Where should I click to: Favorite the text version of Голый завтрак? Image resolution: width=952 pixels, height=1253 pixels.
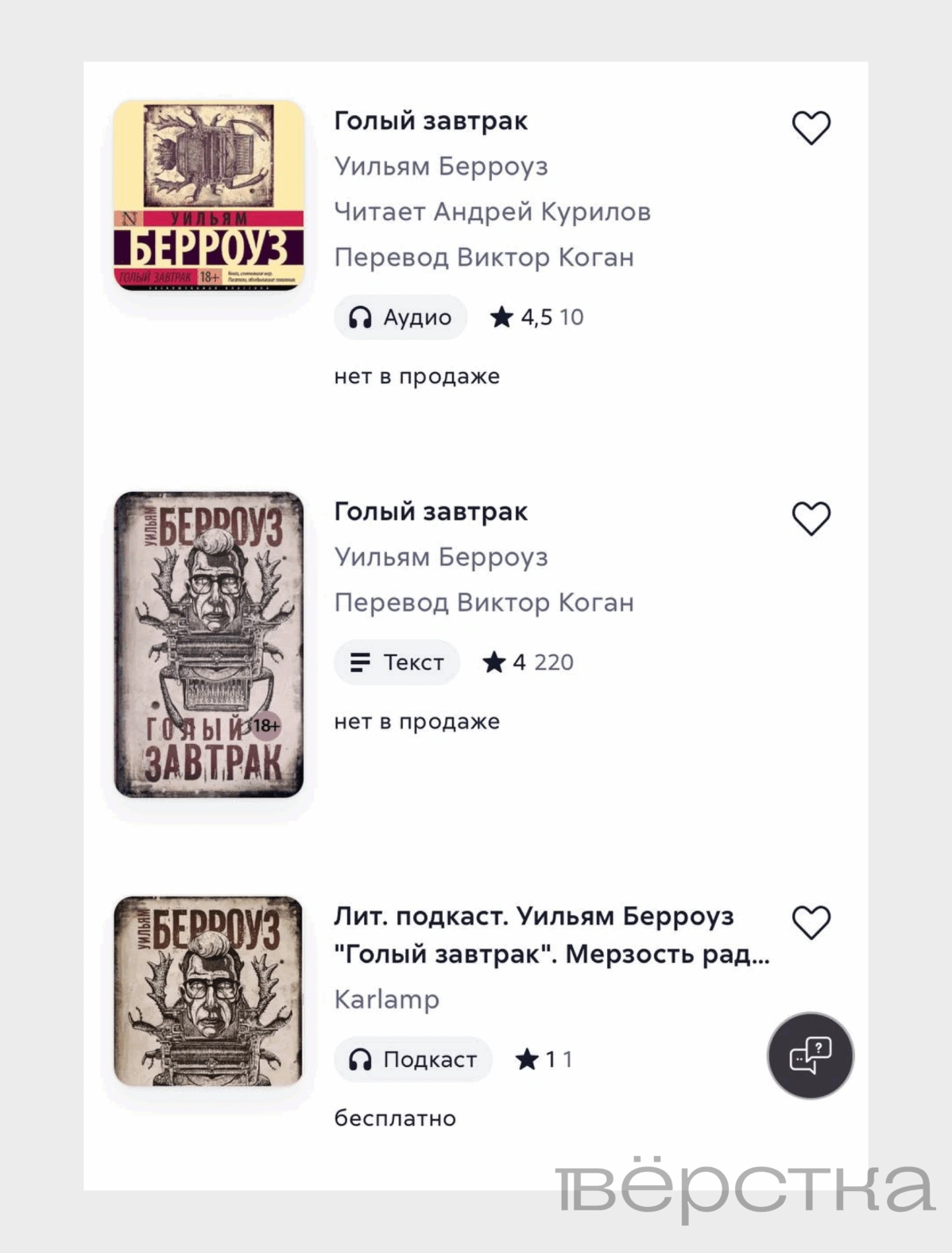click(811, 517)
